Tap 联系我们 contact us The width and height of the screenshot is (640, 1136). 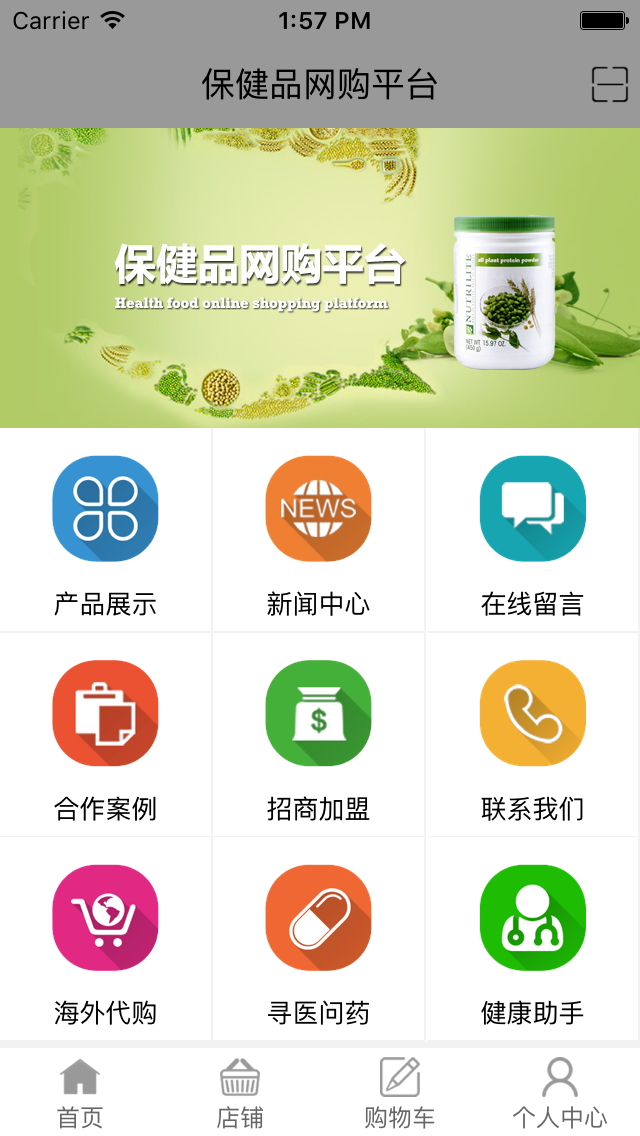532,735
